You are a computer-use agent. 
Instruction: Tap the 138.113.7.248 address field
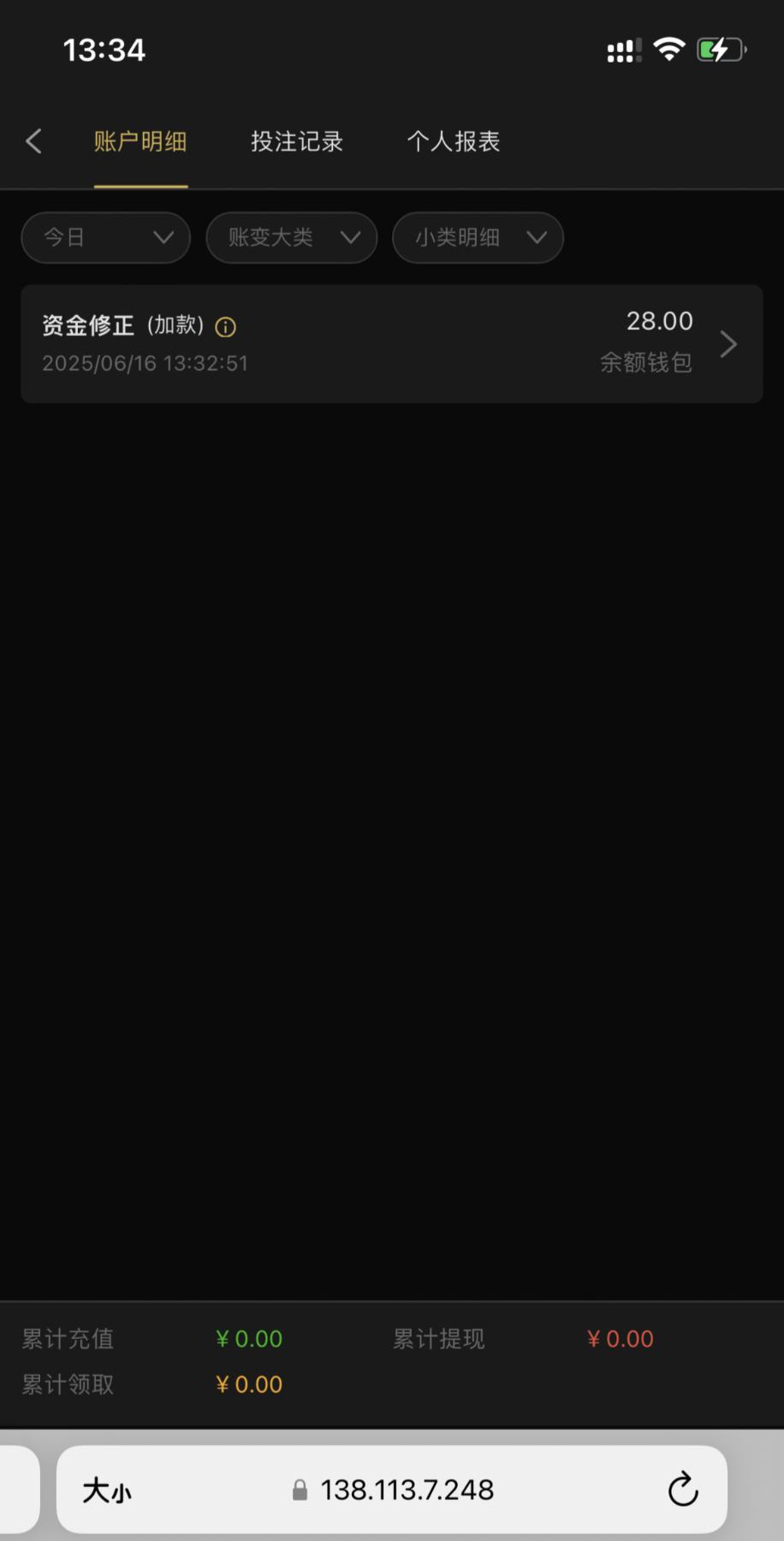(x=407, y=1490)
